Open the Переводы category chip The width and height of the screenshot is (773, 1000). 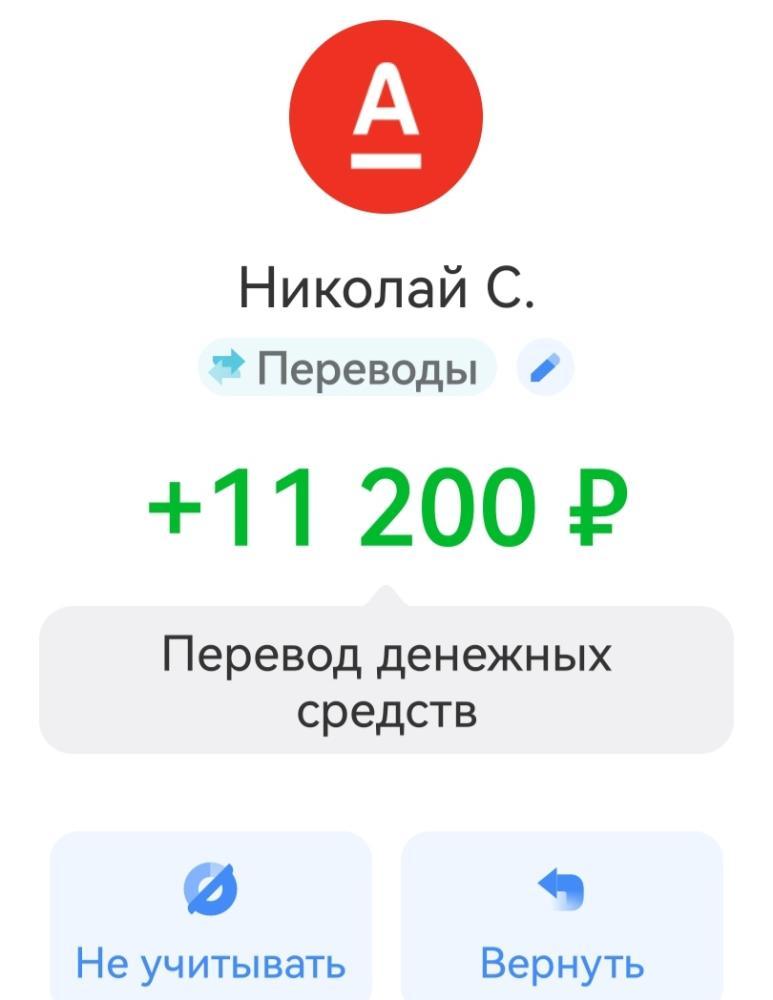(x=348, y=369)
